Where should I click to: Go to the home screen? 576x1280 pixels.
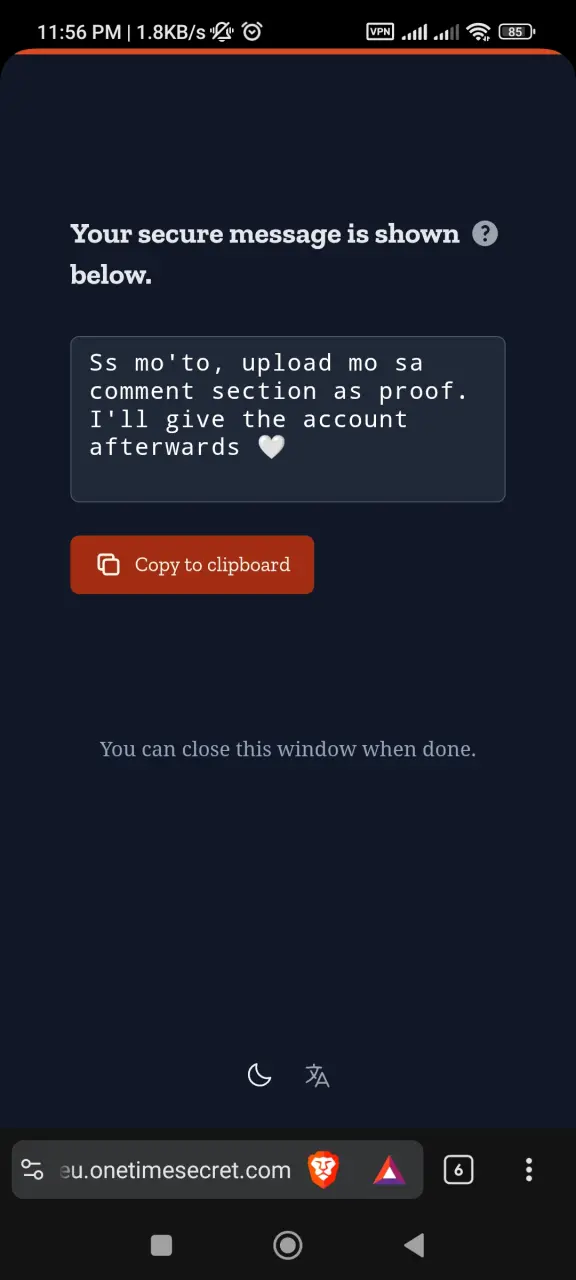click(288, 1245)
